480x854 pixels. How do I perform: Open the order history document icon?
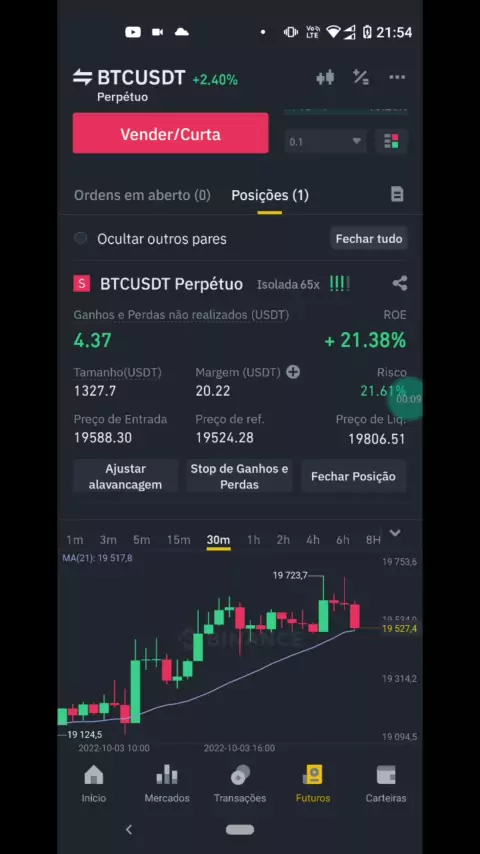[397, 194]
